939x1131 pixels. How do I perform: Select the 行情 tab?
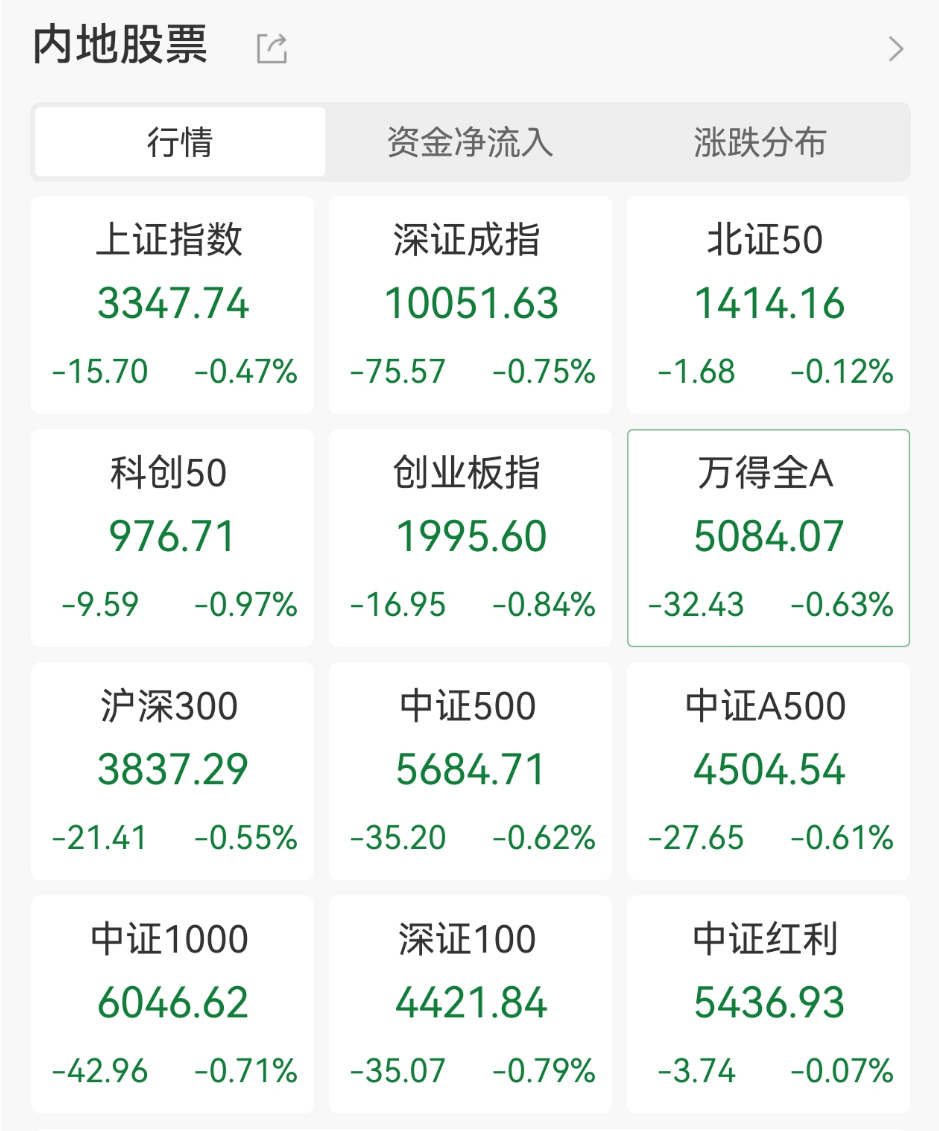click(x=180, y=143)
